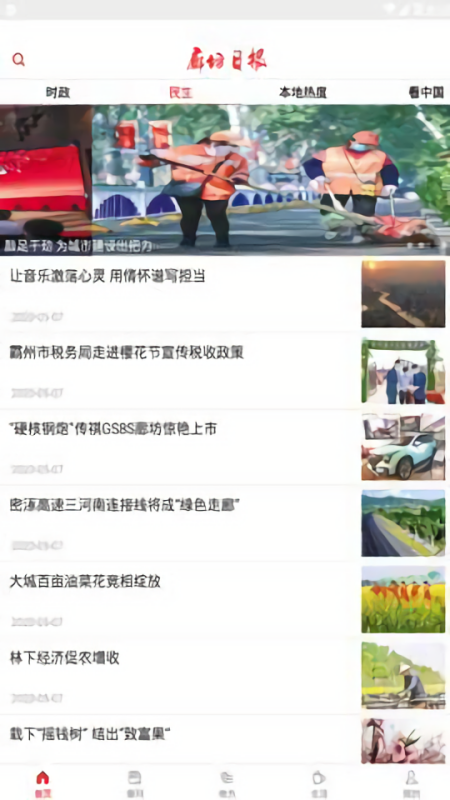The height and width of the screenshot is (800, 450).
Task: Open the search magnifier icon
Action: (x=18, y=60)
